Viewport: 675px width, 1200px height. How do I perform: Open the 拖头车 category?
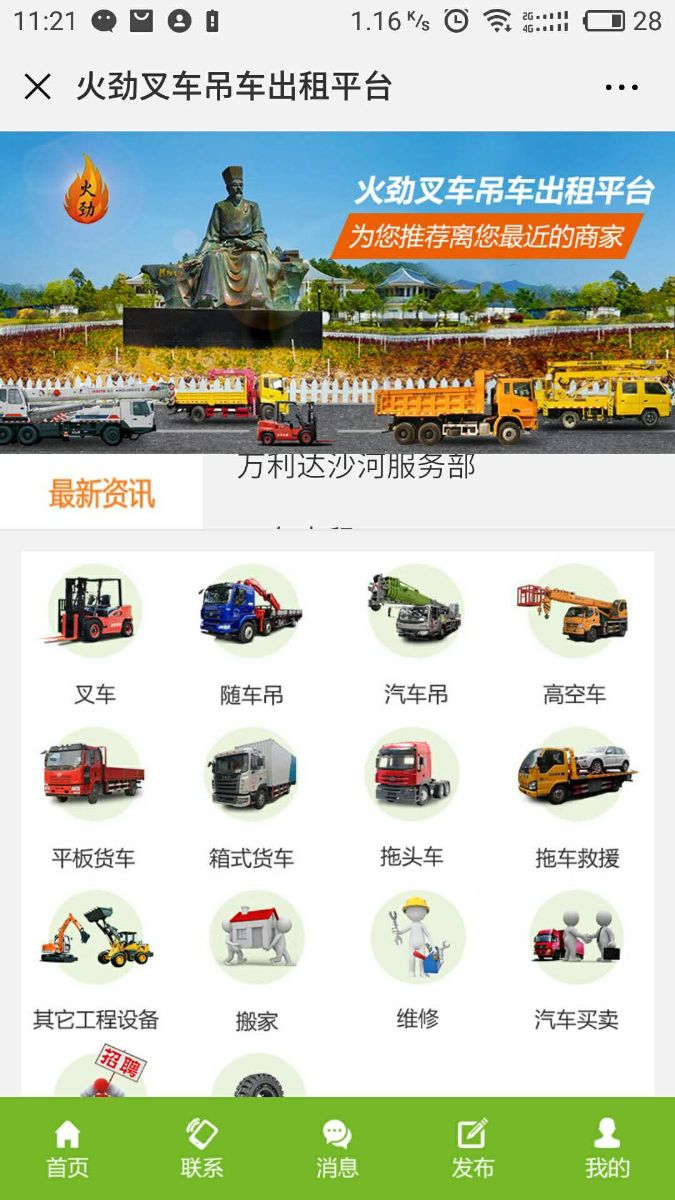[411, 796]
